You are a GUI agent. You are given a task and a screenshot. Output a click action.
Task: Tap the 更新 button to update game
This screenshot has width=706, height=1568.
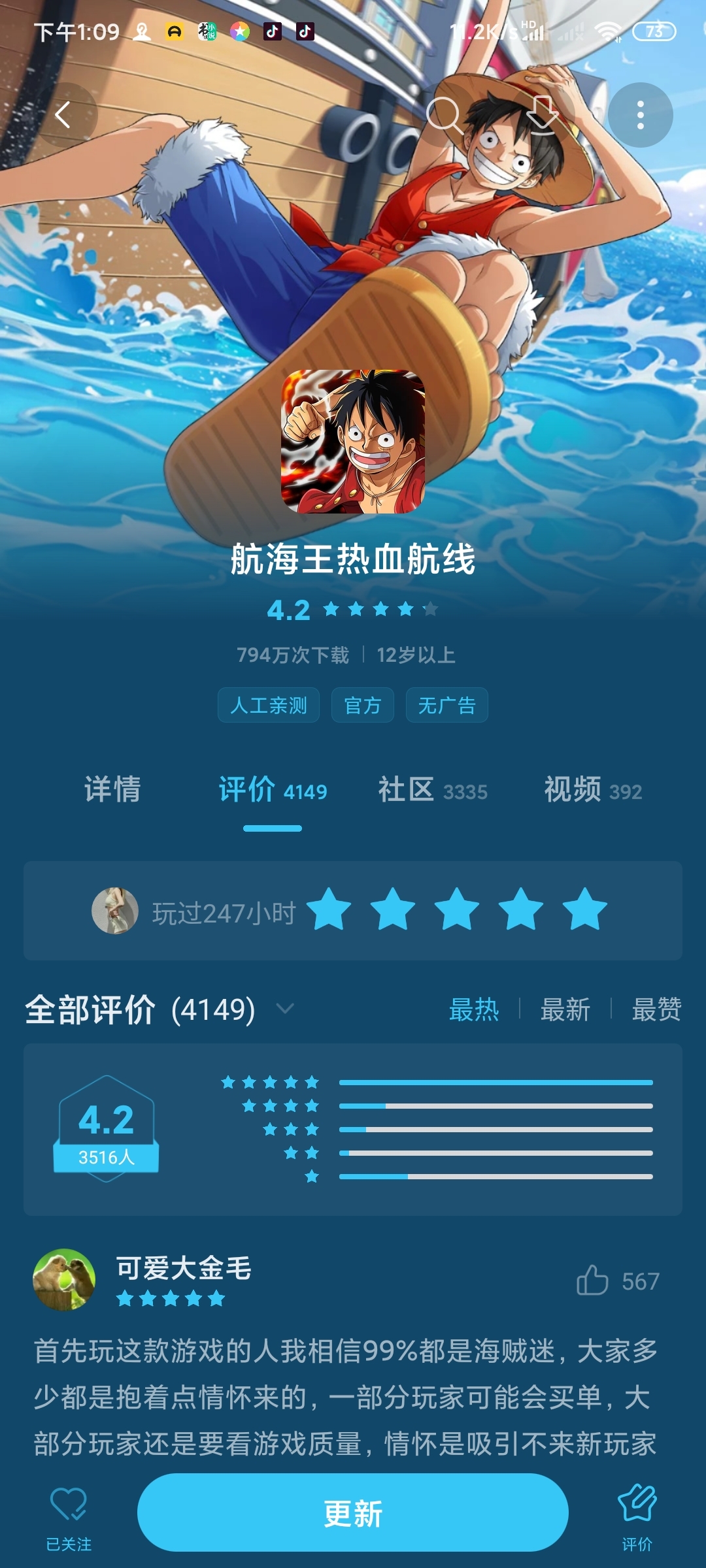[353, 1512]
